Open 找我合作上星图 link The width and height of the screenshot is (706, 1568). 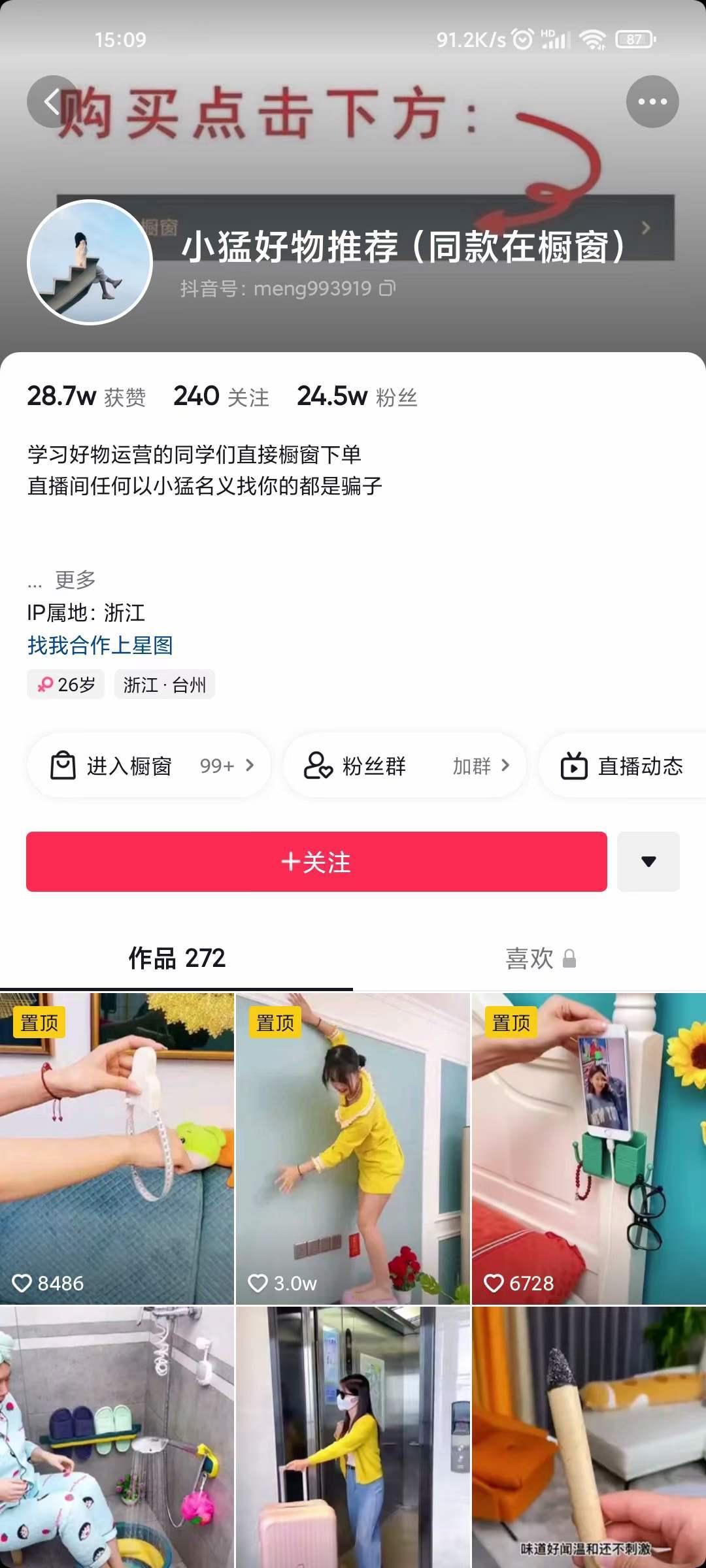coord(100,645)
